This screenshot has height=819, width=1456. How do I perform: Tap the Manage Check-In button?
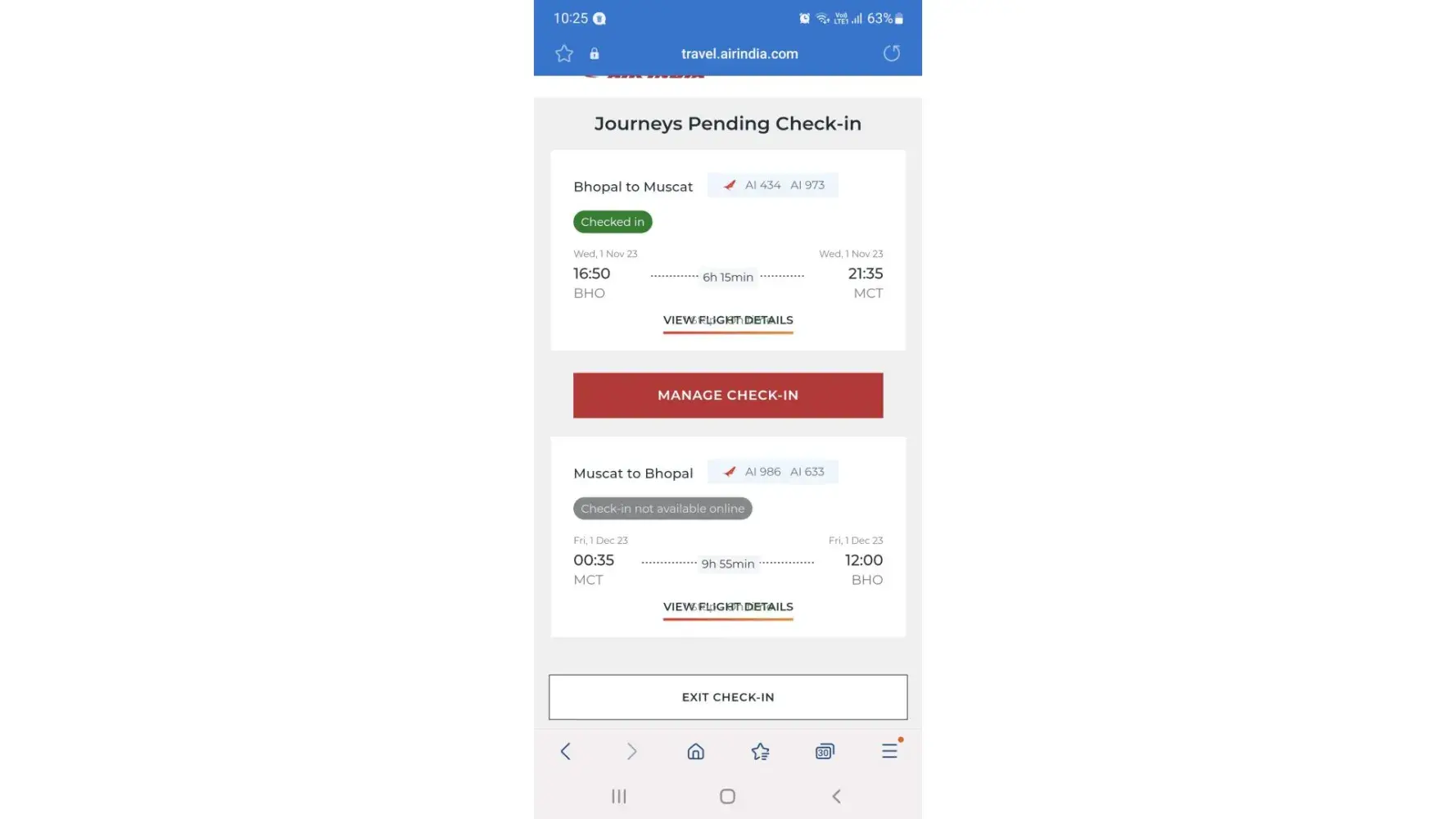(x=727, y=395)
